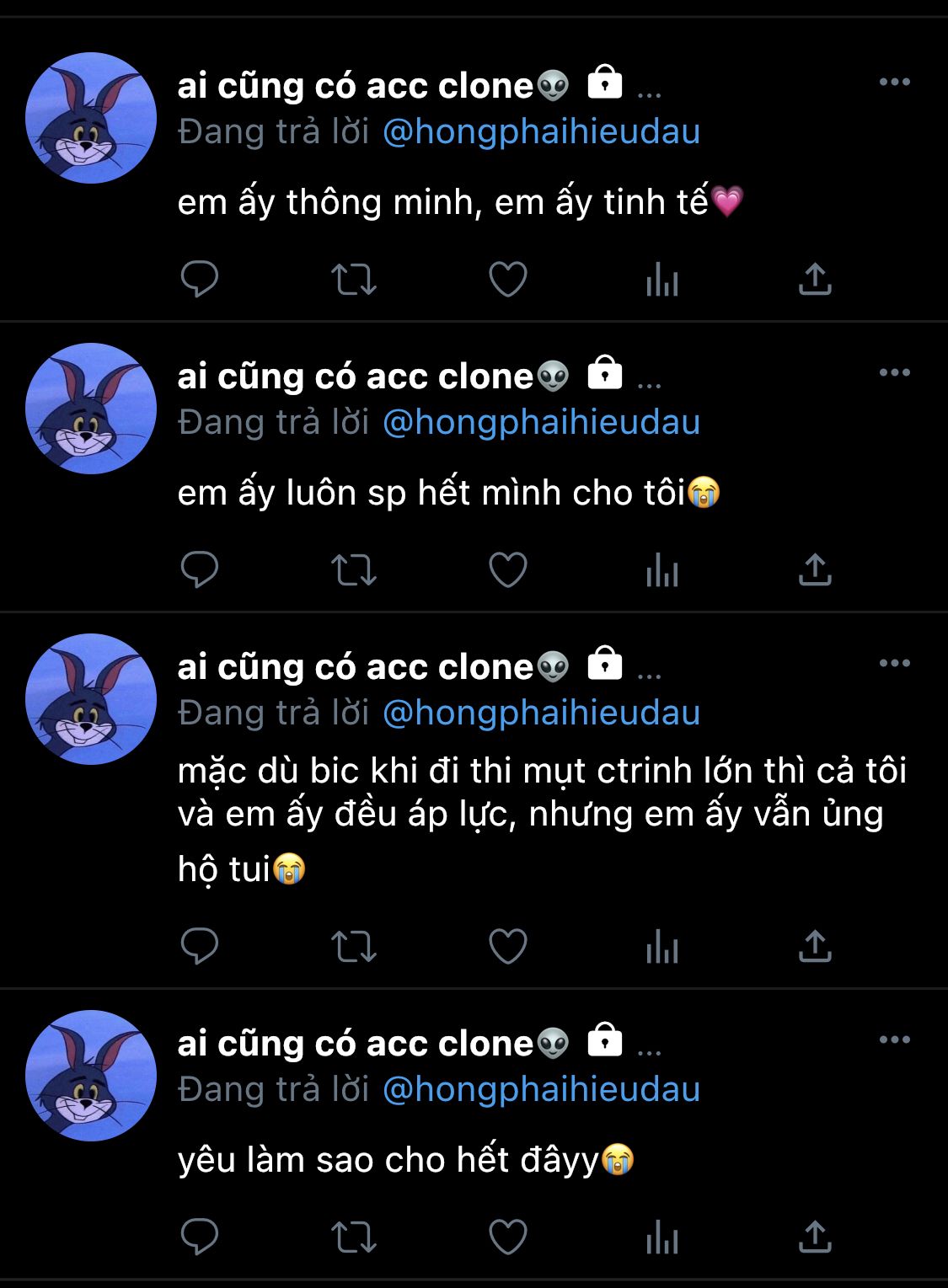Like the tweet 'em ấy thông minh, em ấy tinh tế'
The height and width of the screenshot is (1288, 948).
(507, 279)
